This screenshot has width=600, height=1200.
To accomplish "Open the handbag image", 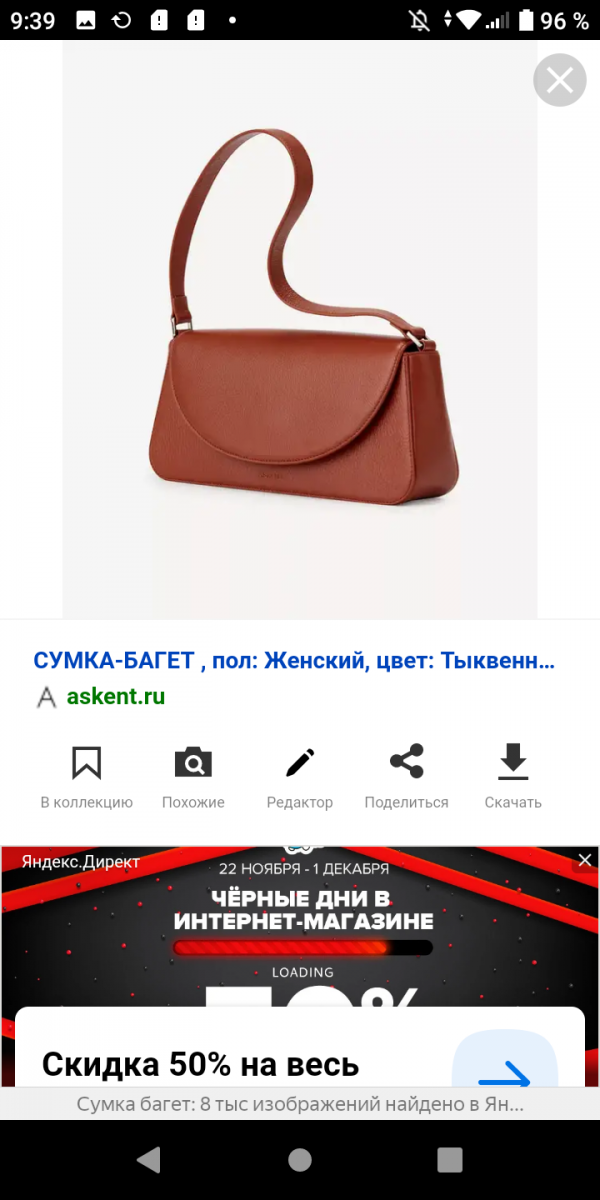I will click(x=300, y=330).
